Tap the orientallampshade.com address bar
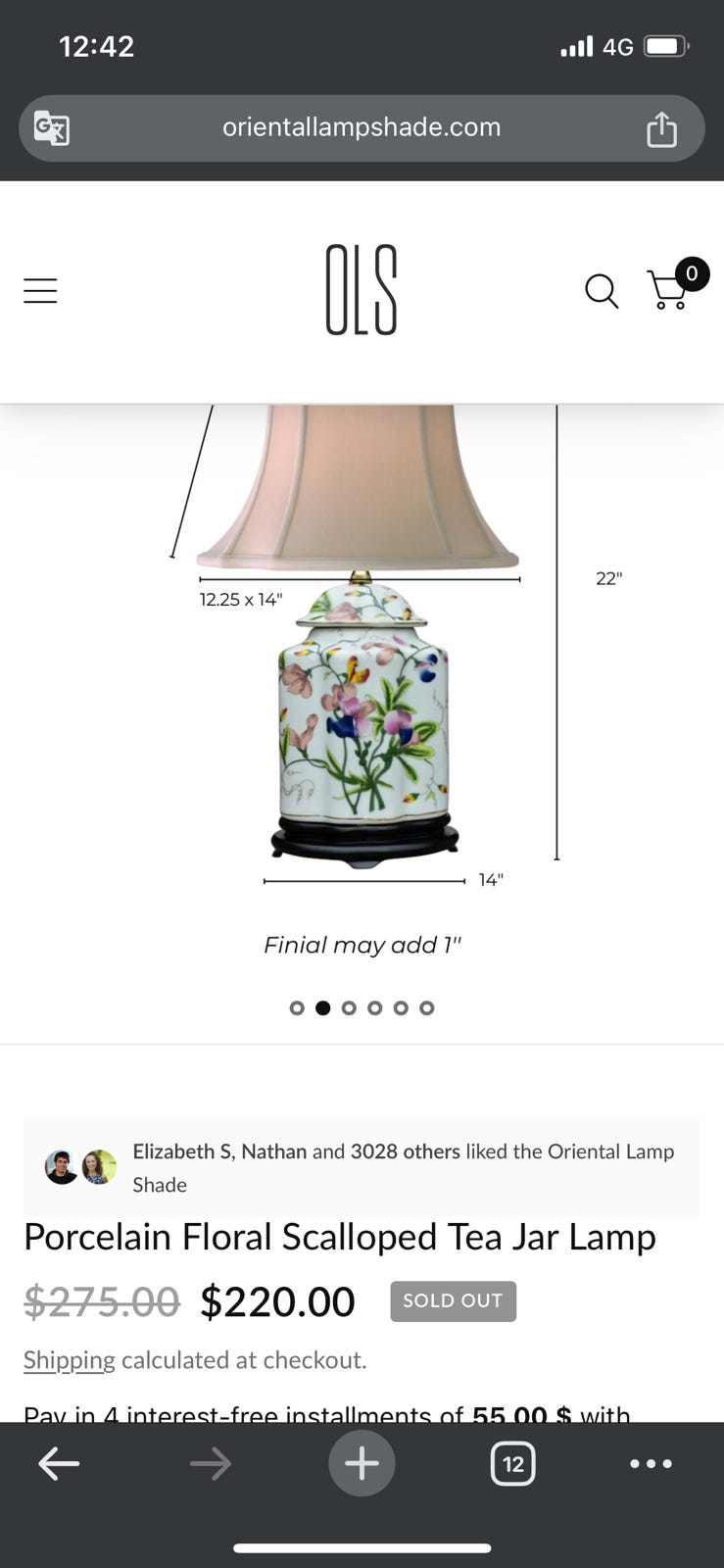724x1568 pixels. (362, 127)
